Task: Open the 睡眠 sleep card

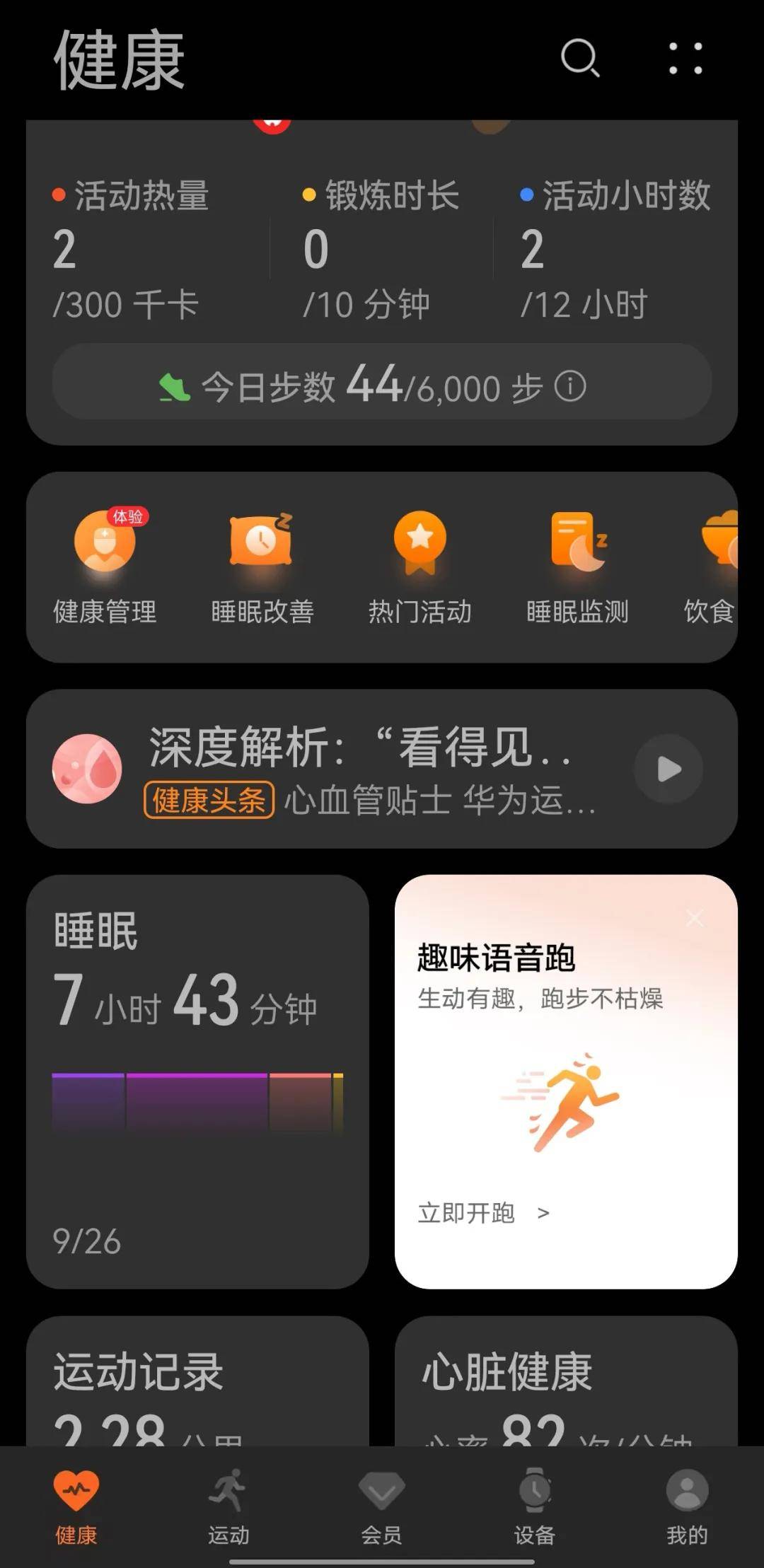Action: click(x=197, y=1081)
